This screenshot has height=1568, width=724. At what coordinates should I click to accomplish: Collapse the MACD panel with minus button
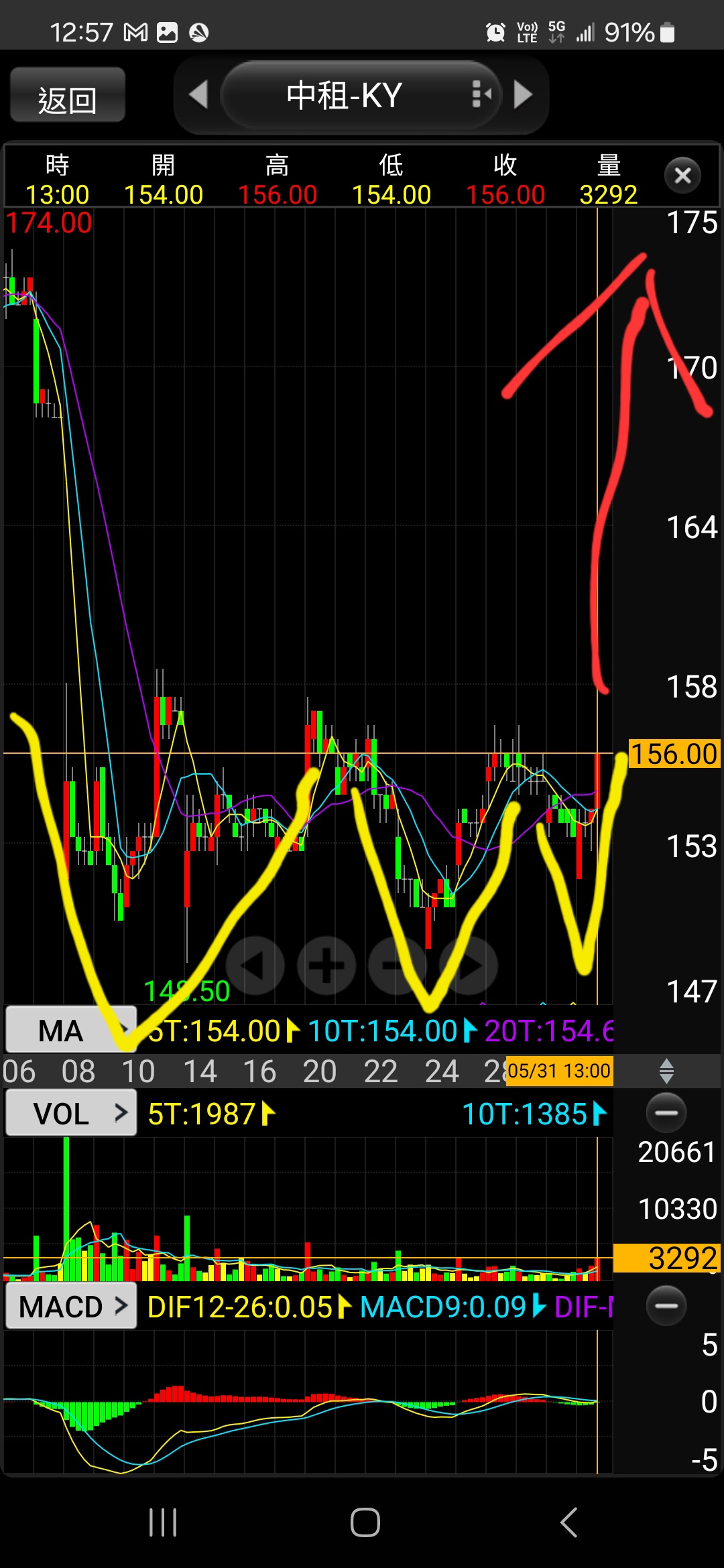(666, 1305)
